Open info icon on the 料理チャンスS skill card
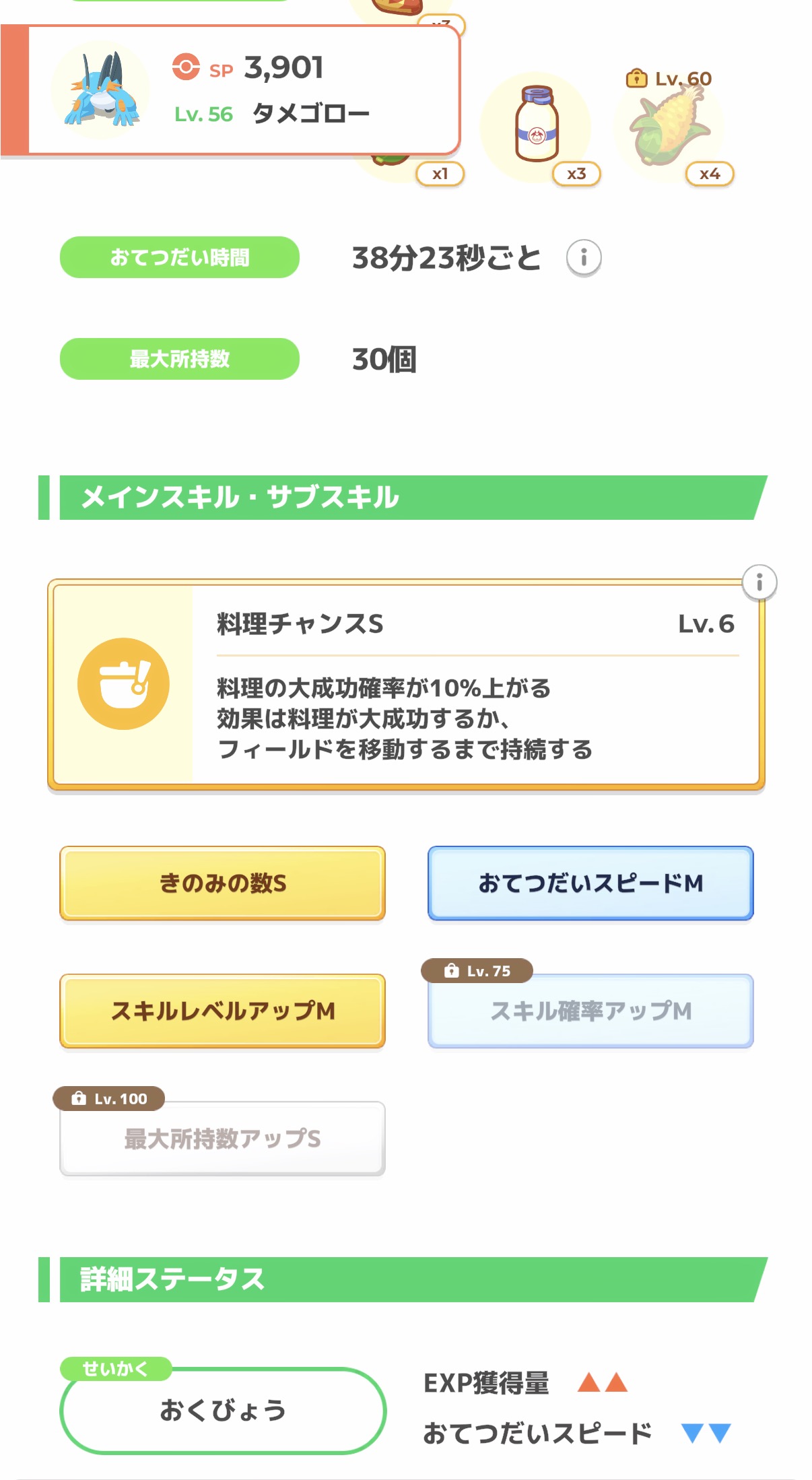This screenshot has height=1480, width=812. (759, 582)
